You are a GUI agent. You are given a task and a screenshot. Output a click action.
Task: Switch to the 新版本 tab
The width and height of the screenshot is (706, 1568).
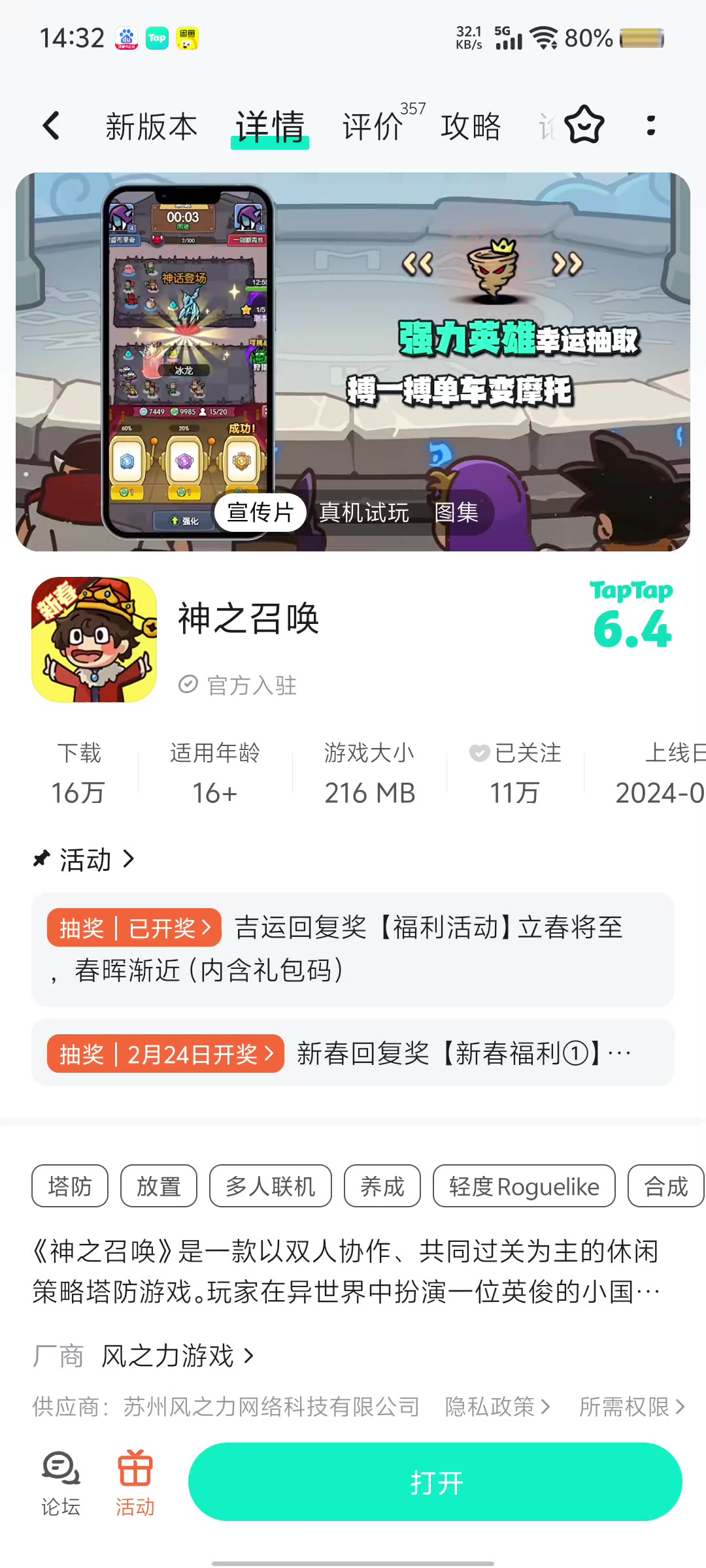pyautogui.click(x=151, y=126)
